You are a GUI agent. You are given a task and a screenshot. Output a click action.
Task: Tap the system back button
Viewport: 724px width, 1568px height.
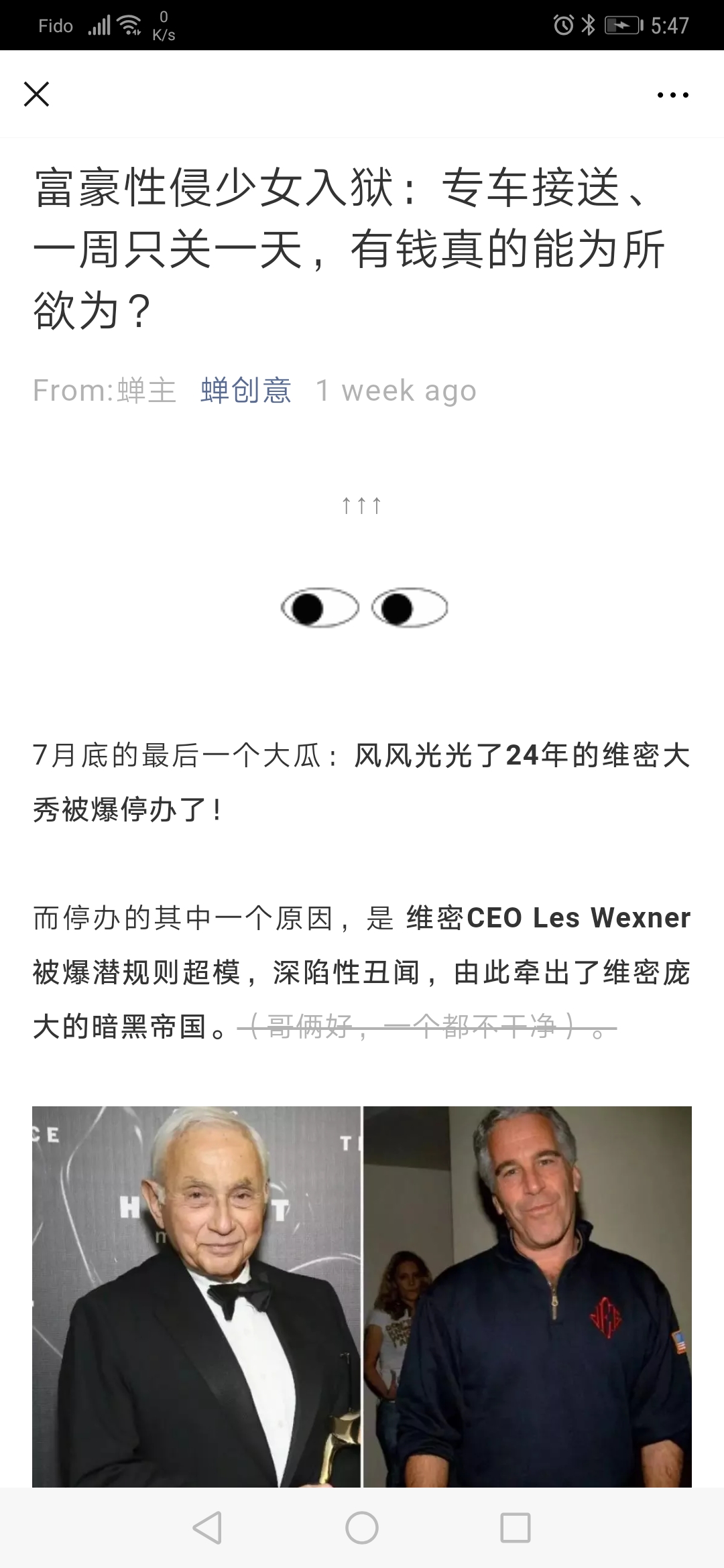point(207,1528)
